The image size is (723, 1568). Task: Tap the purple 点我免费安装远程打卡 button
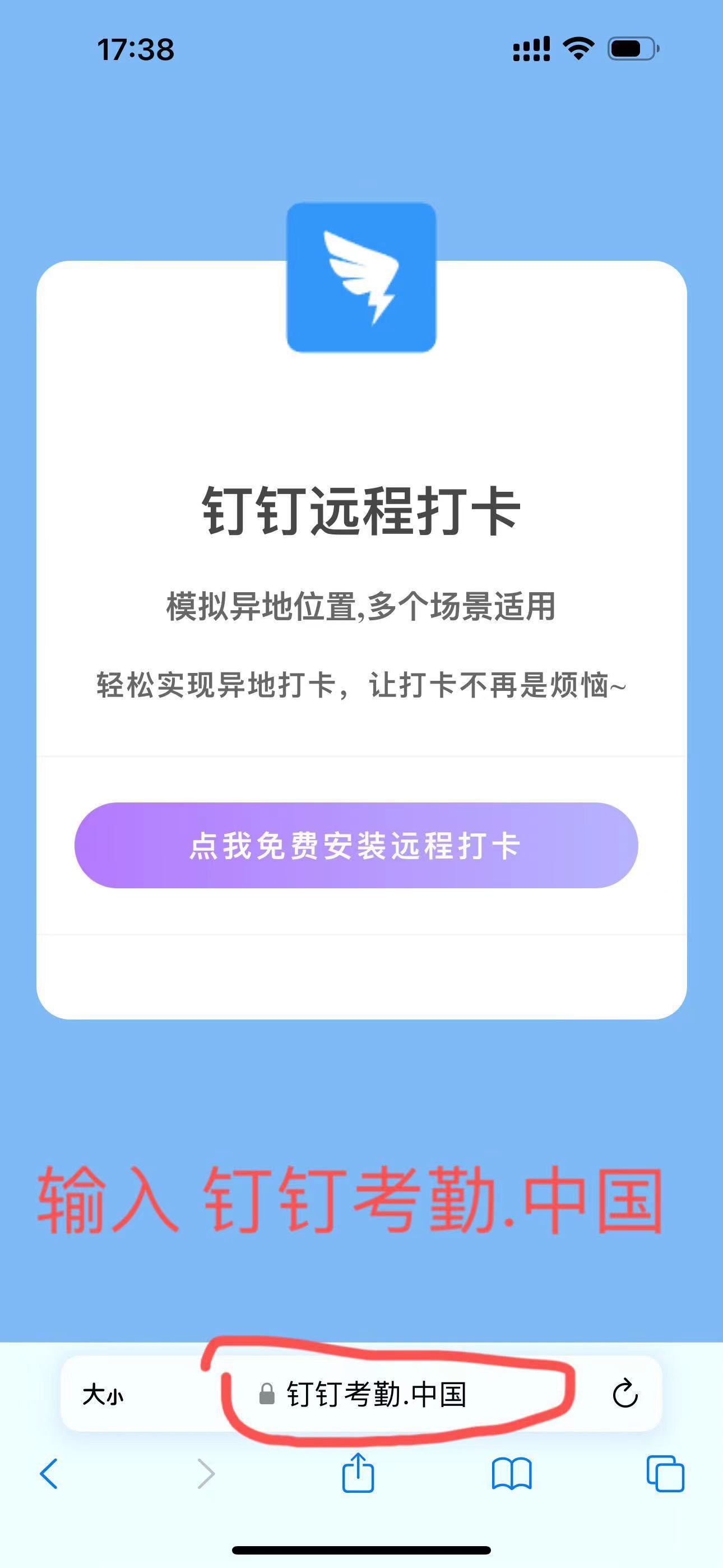point(356,846)
